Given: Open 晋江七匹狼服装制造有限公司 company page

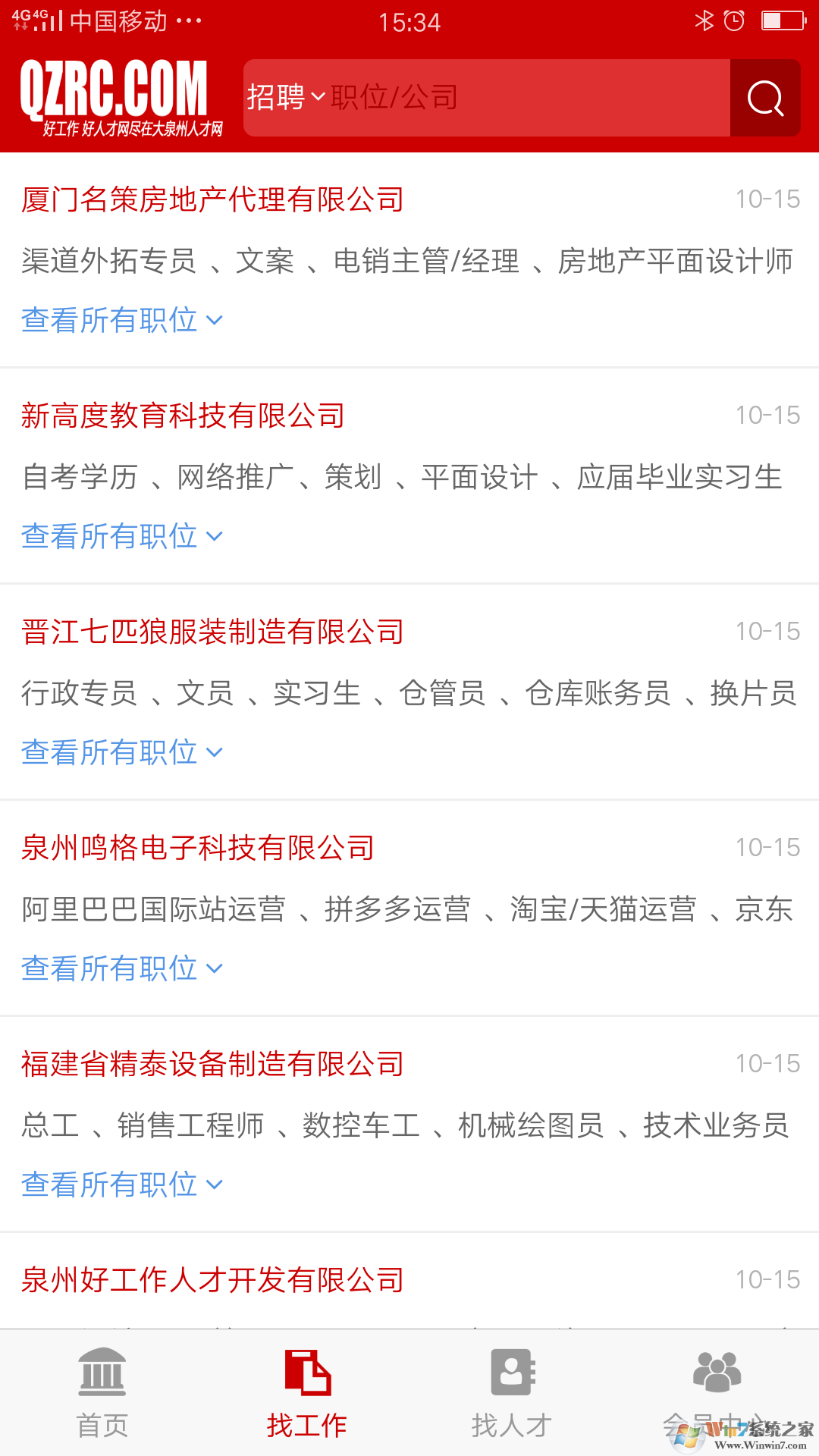Looking at the screenshot, I should 211,631.
